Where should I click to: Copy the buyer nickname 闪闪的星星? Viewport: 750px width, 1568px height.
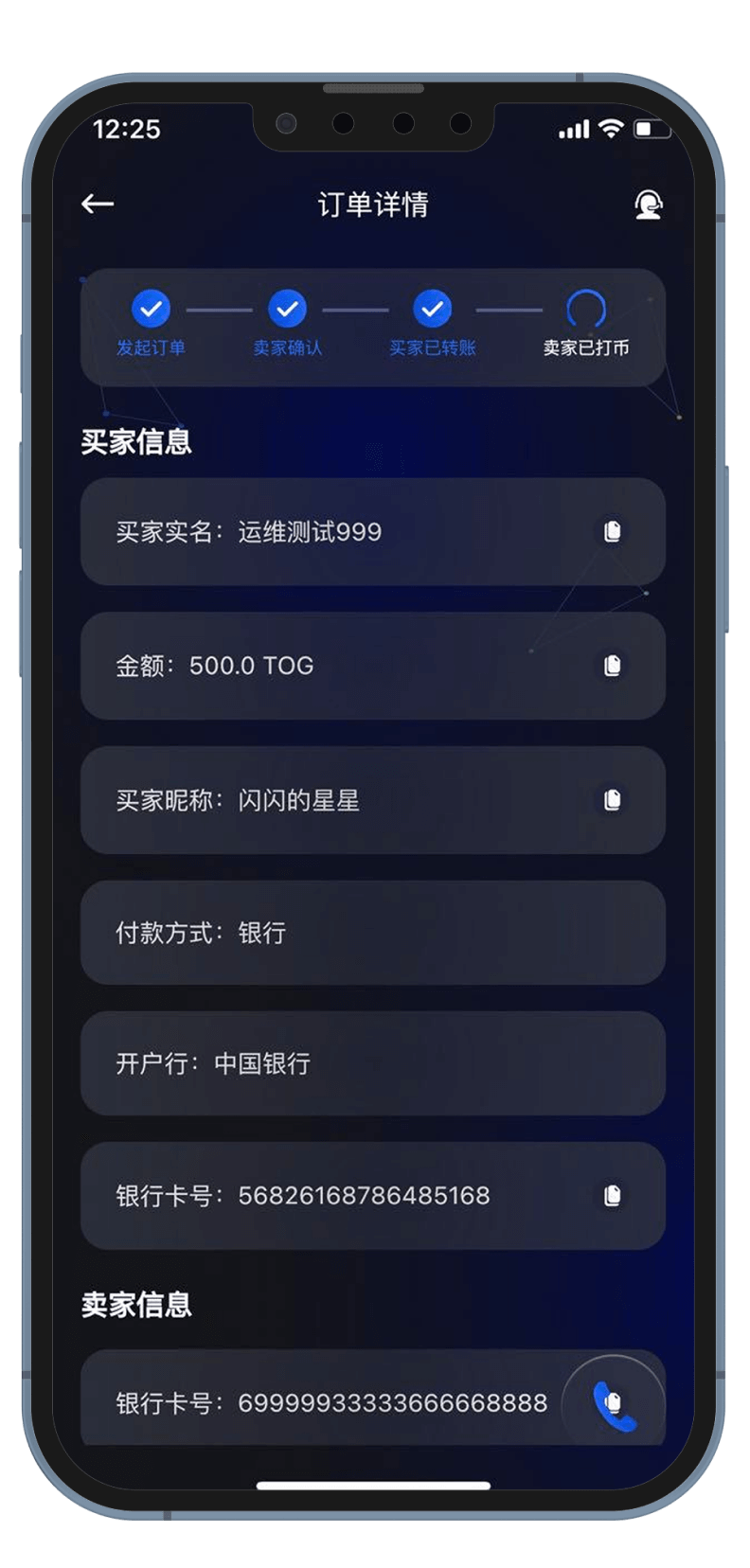coord(613,800)
